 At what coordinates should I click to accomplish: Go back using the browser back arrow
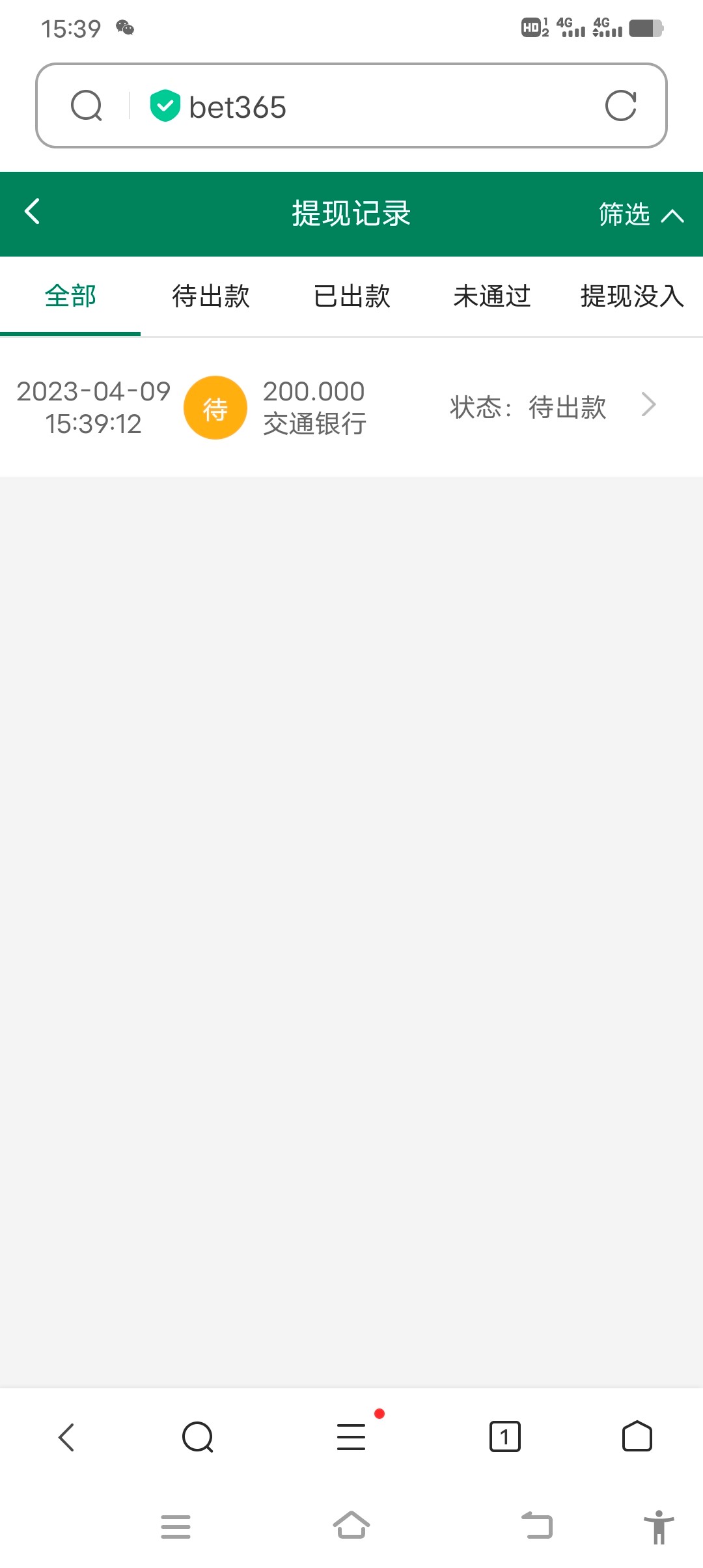tap(66, 1437)
